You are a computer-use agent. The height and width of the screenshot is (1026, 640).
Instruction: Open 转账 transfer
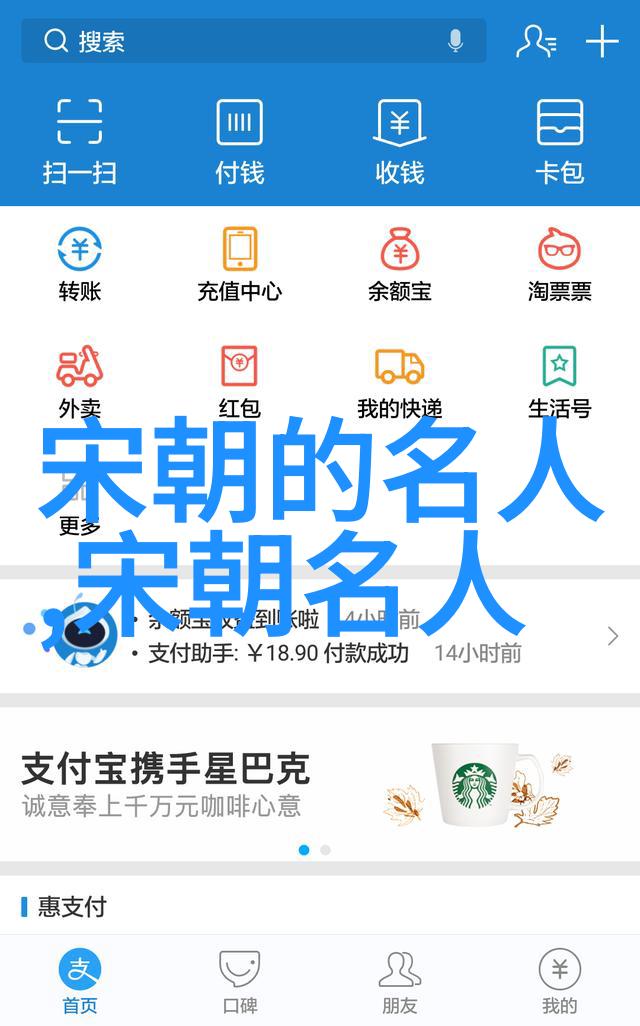coord(80,264)
